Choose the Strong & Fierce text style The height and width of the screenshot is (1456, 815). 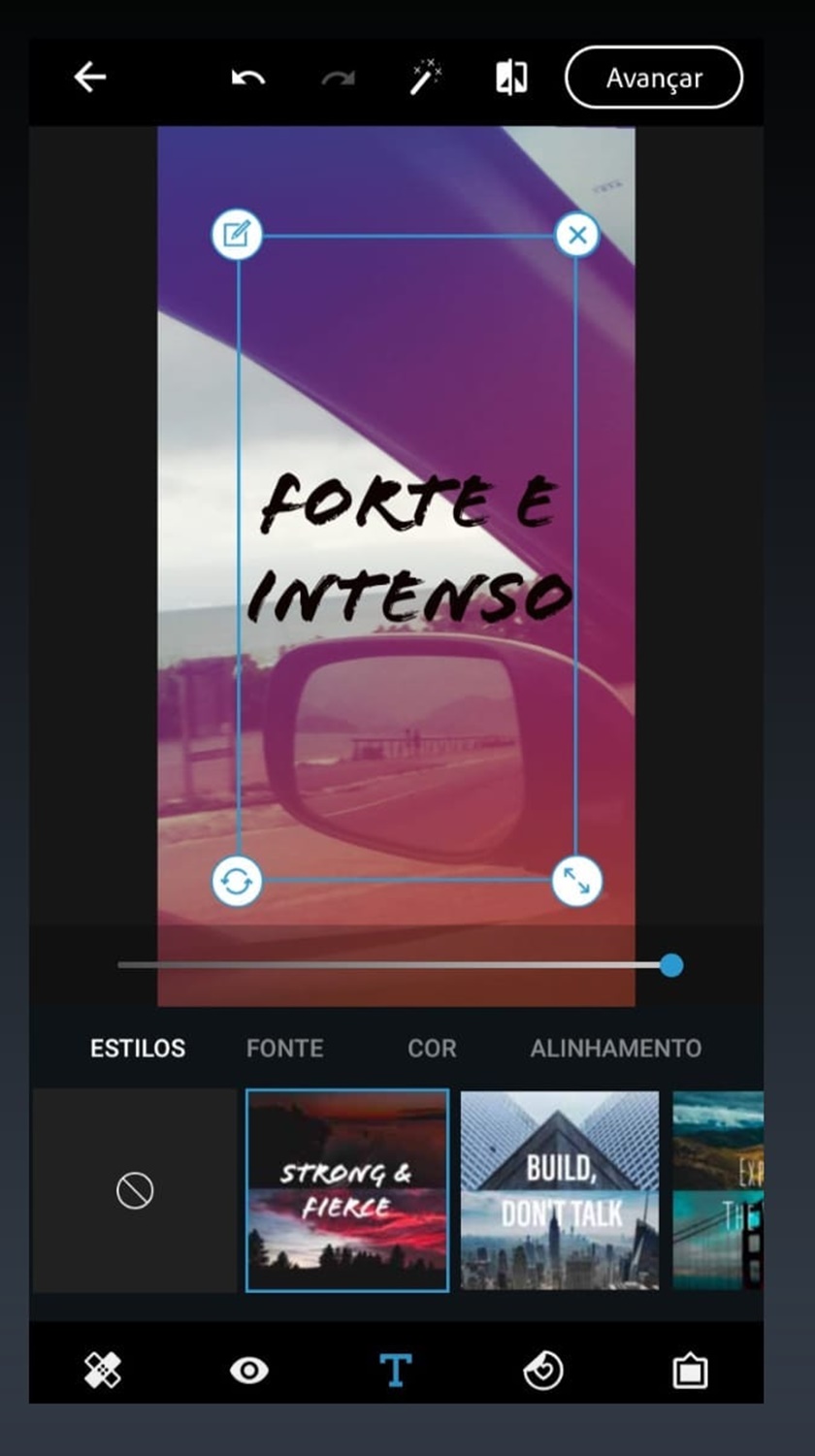(x=347, y=1190)
